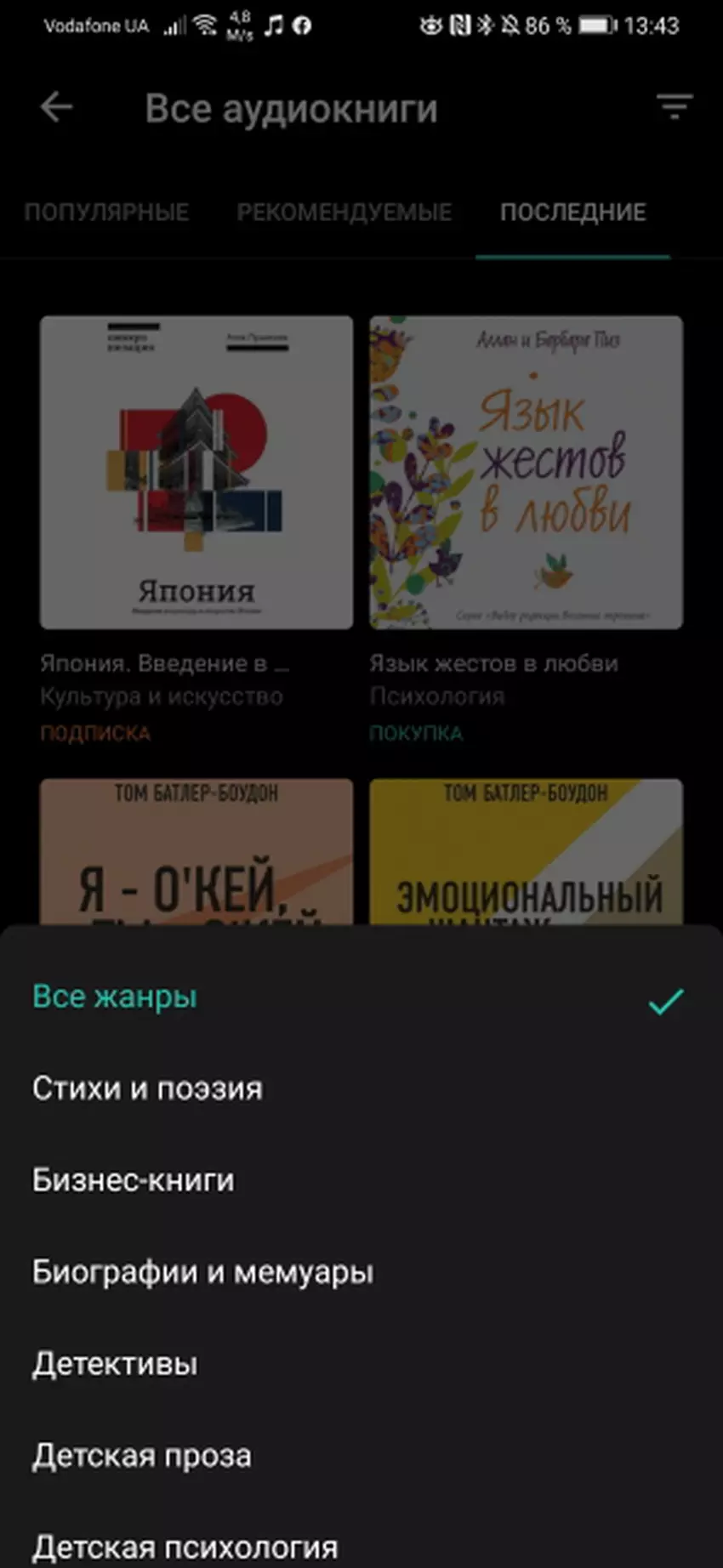Go back from Все аудиокниги
Viewport: 723px width, 1568px height.
[x=56, y=107]
